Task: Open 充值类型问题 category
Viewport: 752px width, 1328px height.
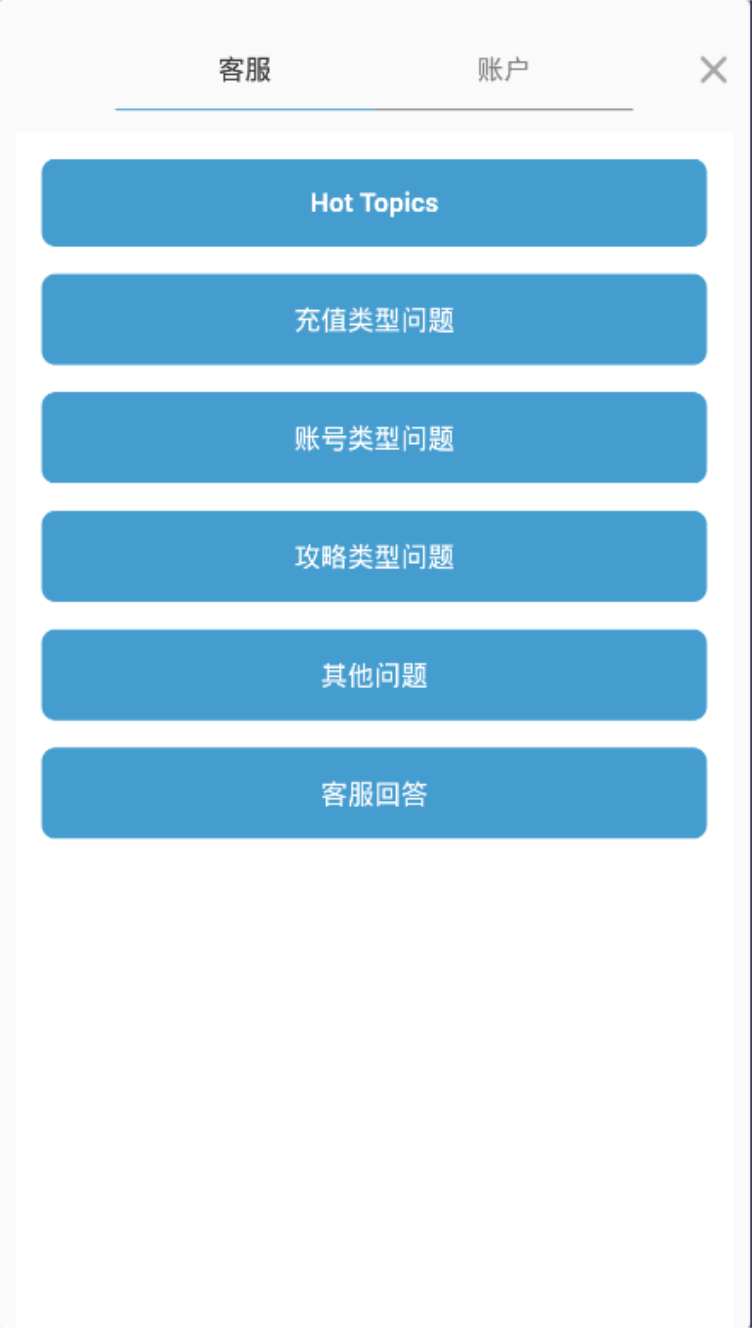Action: tap(374, 320)
